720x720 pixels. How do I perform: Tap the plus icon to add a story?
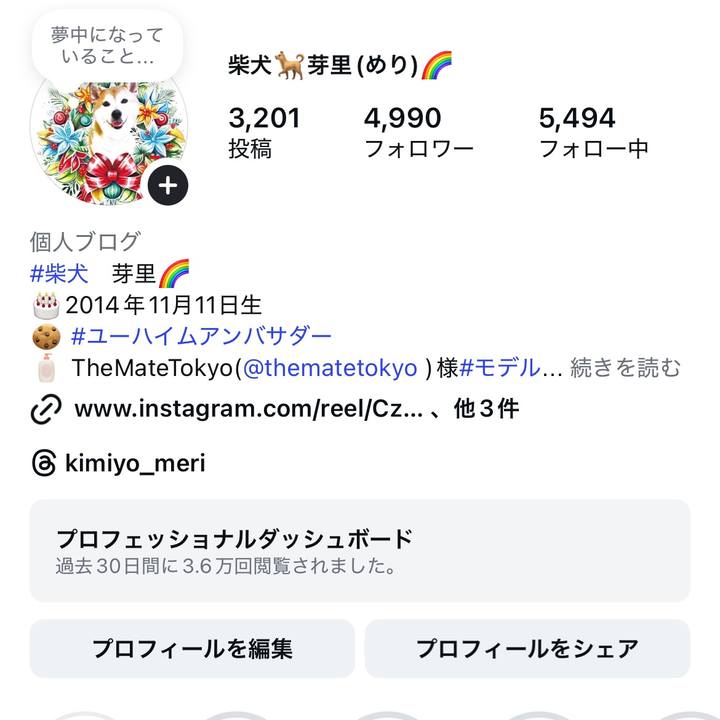(168, 186)
